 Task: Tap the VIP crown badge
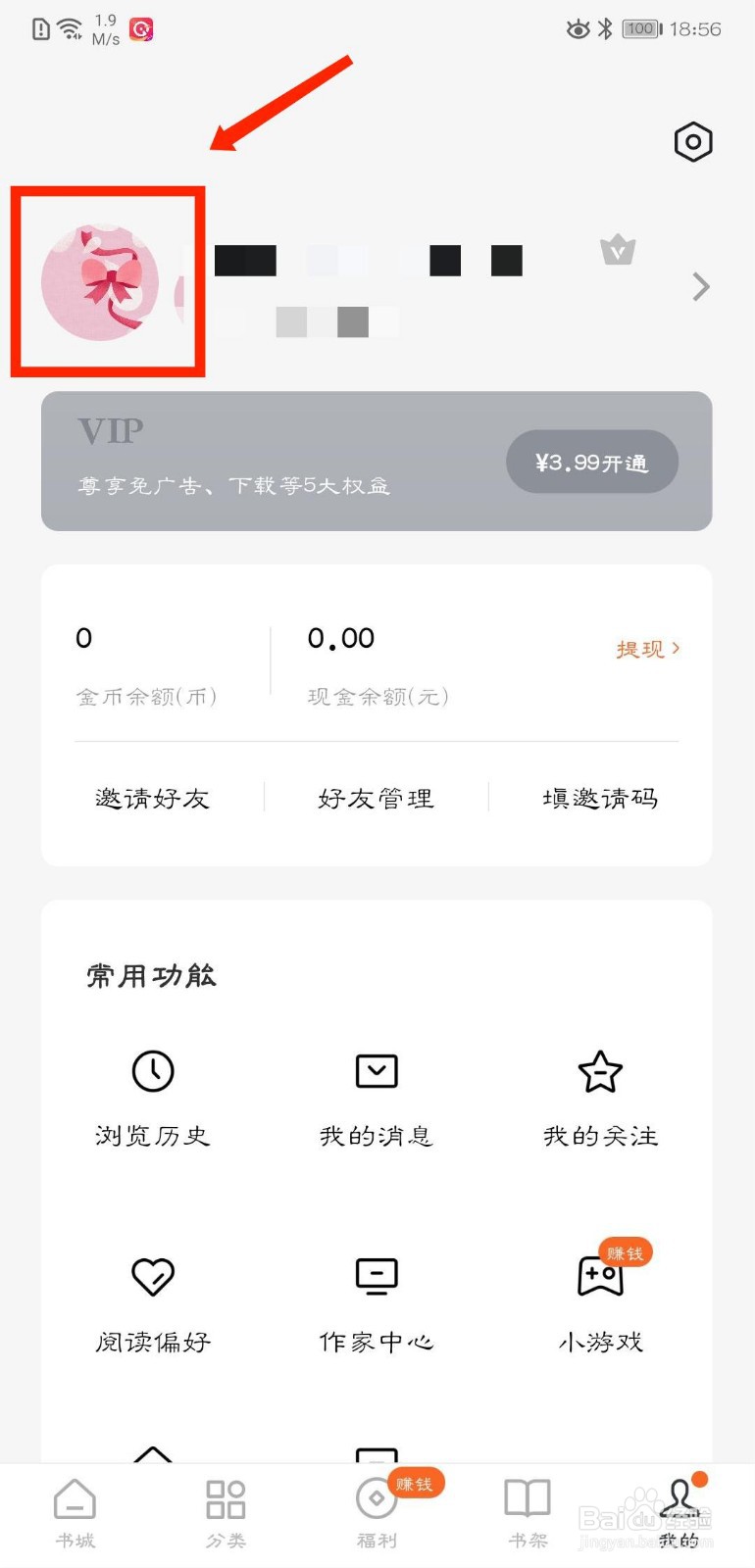(x=618, y=250)
